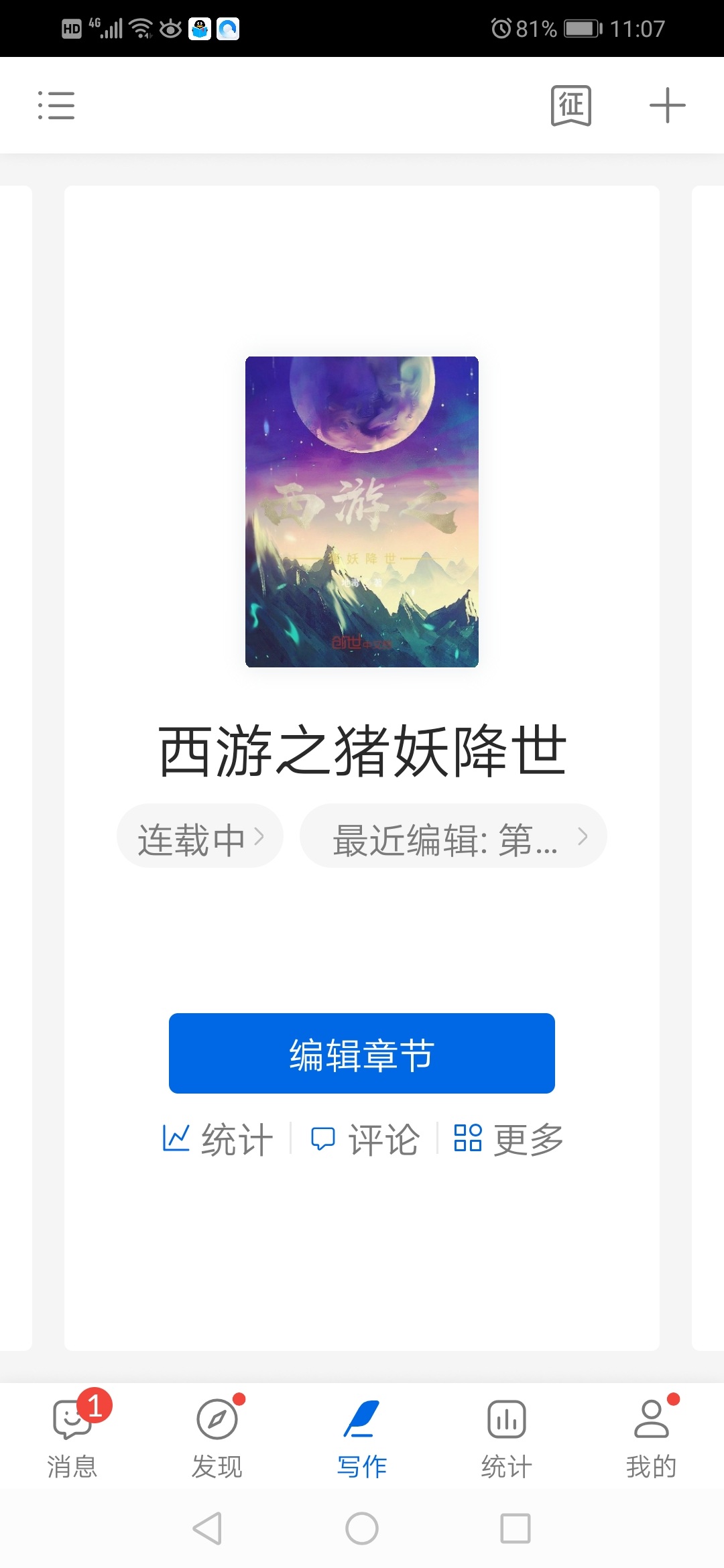Switch to the 发现 tab
This screenshot has height=1568, width=724.
pyautogui.click(x=217, y=1434)
